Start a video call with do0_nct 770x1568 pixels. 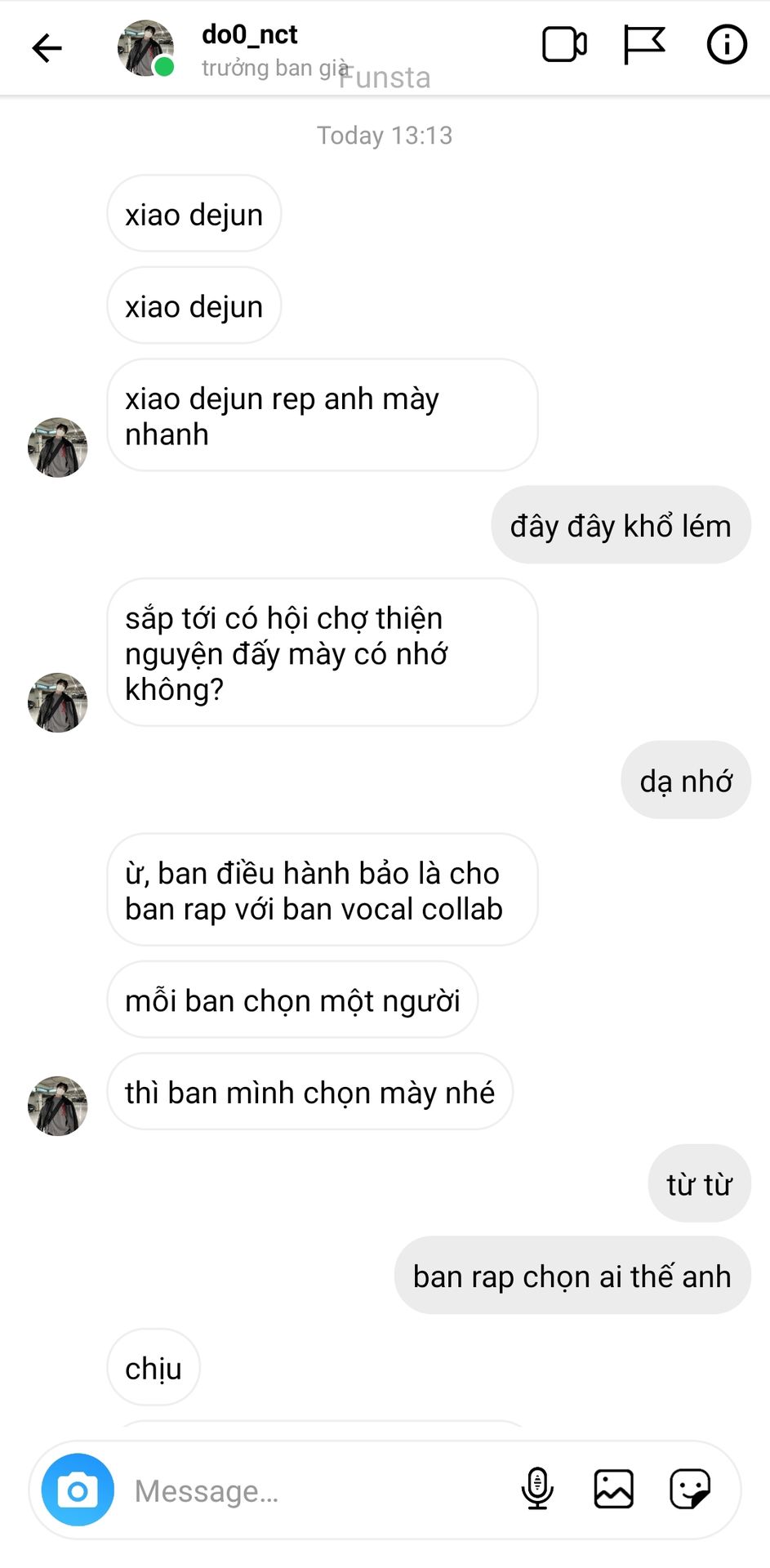[564, 45]
